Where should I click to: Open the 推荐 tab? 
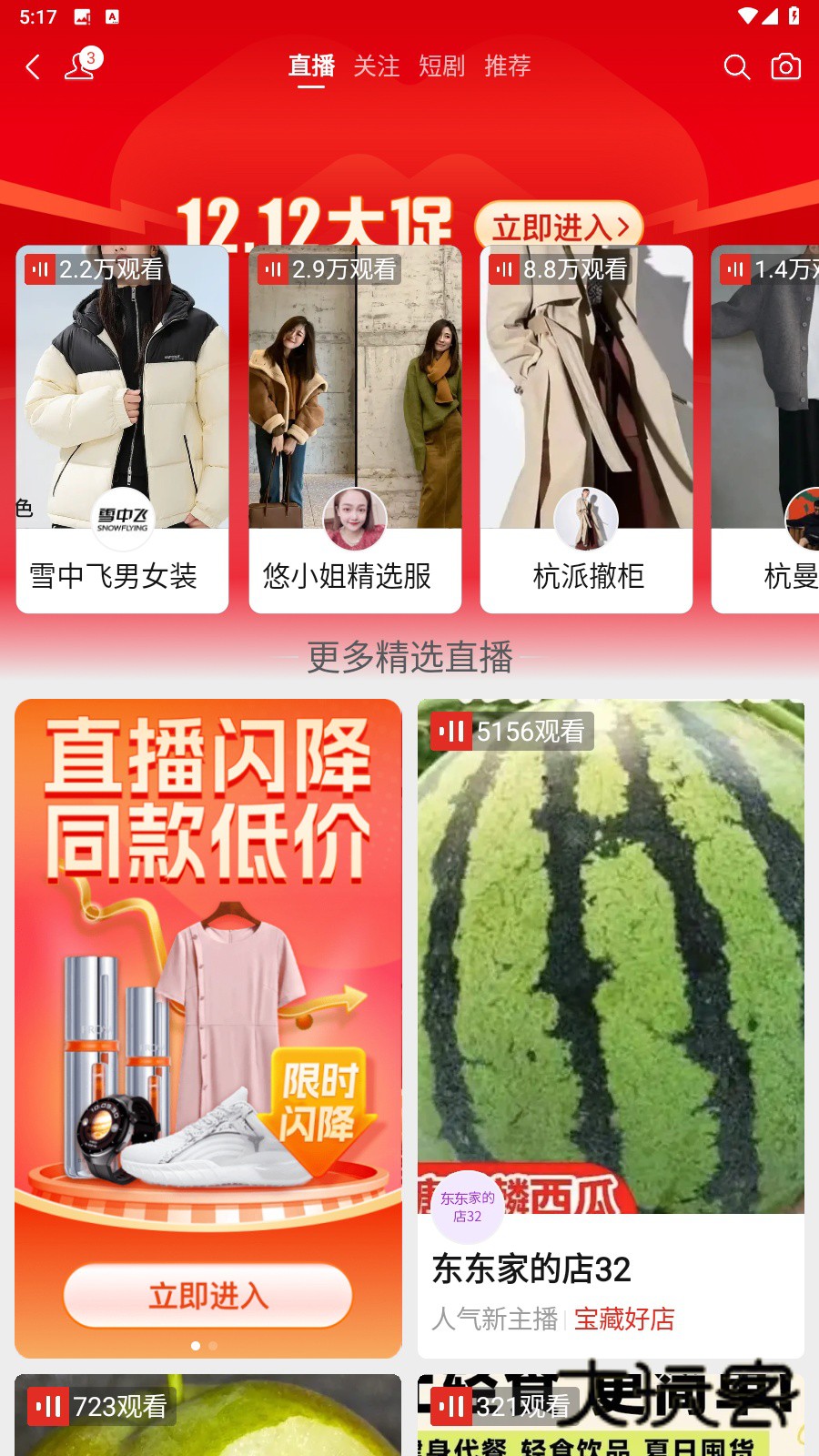507,66
